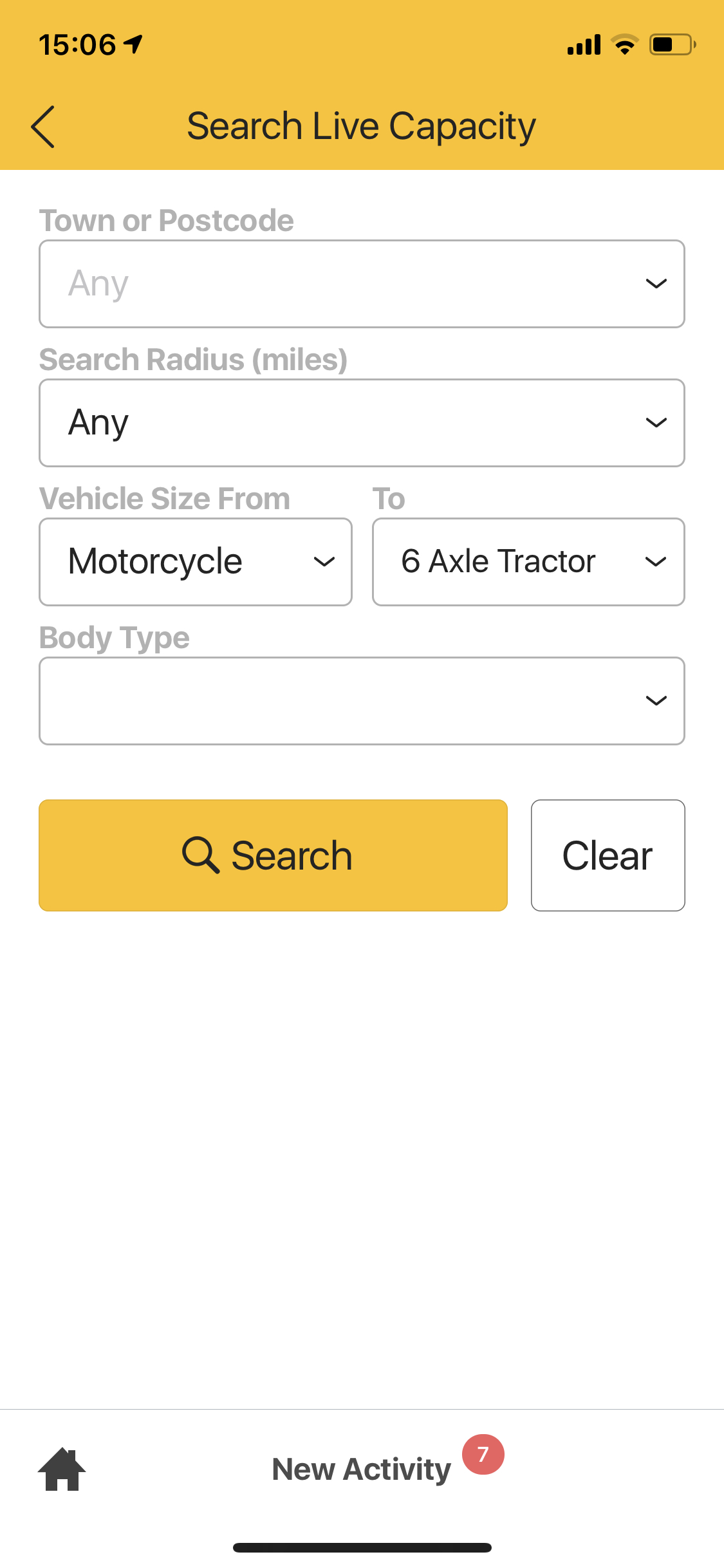The height and width of the screenshot is (1568, 724).
Task: Change the To vehicle size selection
Action: click(528, 561)
